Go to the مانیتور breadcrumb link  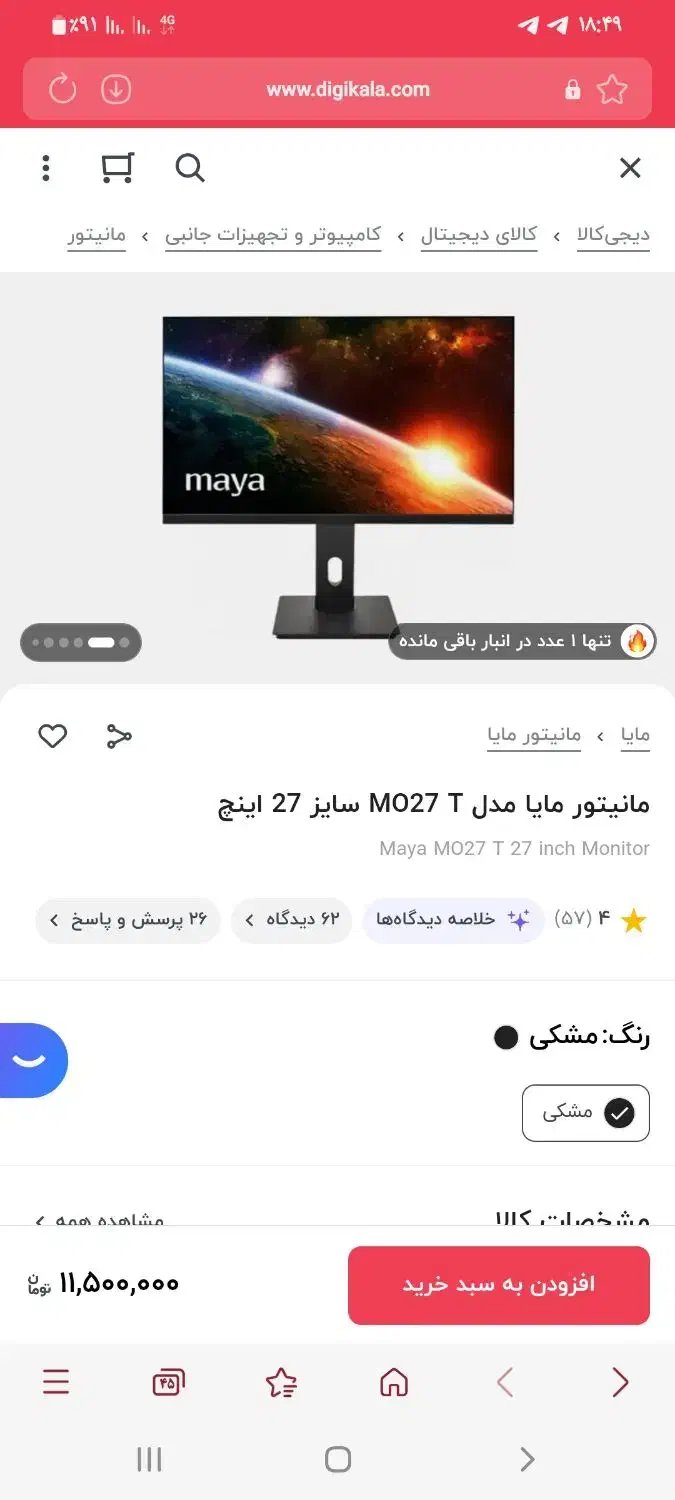click(x=97, y=235)
